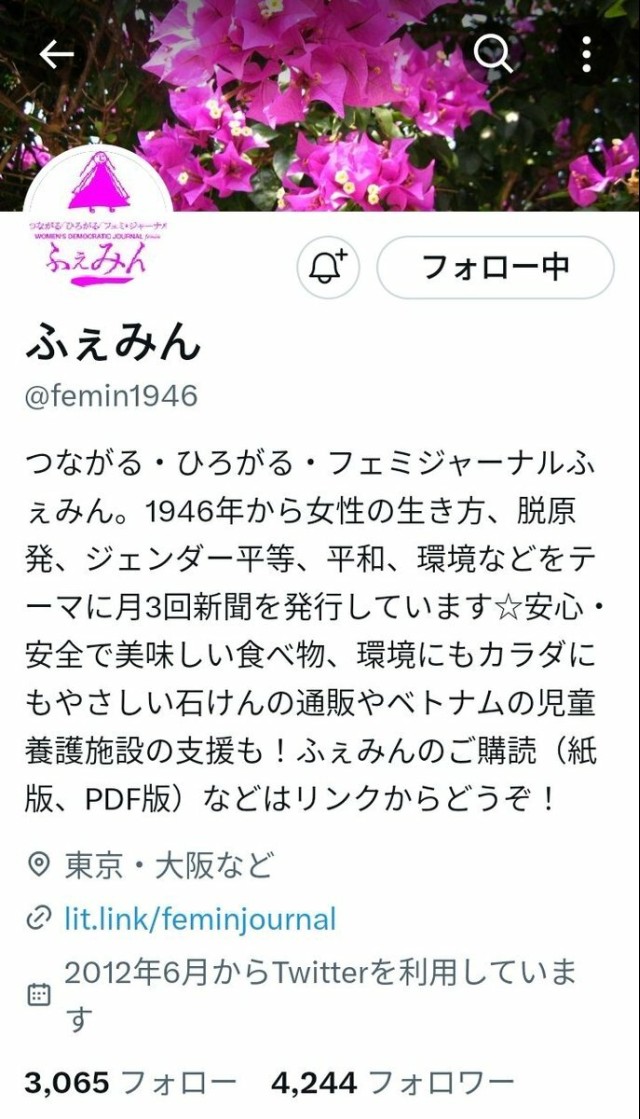Viewport: 640px width, 1119px height.
Task: Open the ふぇみん profile picture
Action: tap(97, 225)
